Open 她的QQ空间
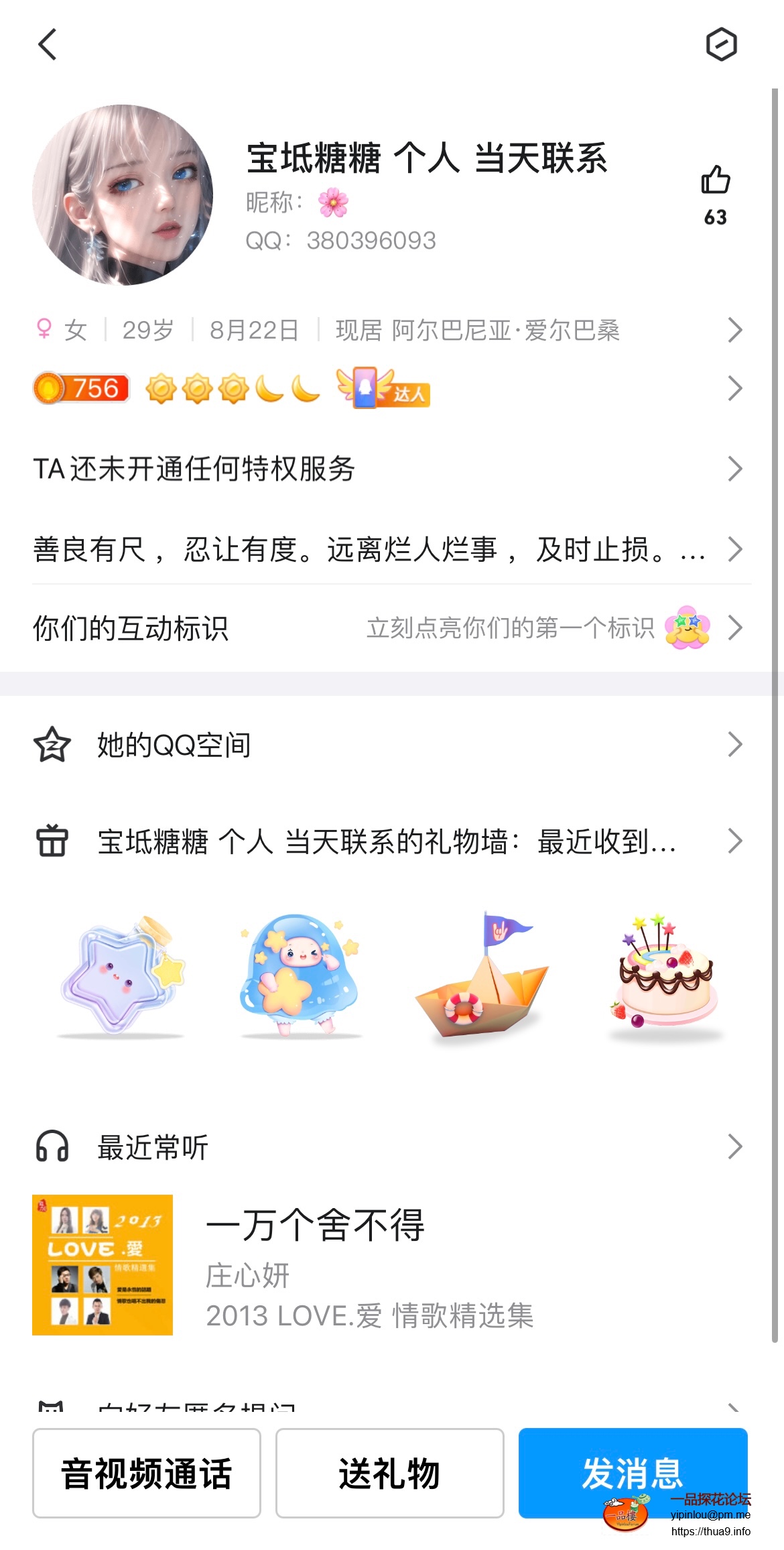Image resolution: width=784 pixels, height=1550 pixels. [389, 745]
